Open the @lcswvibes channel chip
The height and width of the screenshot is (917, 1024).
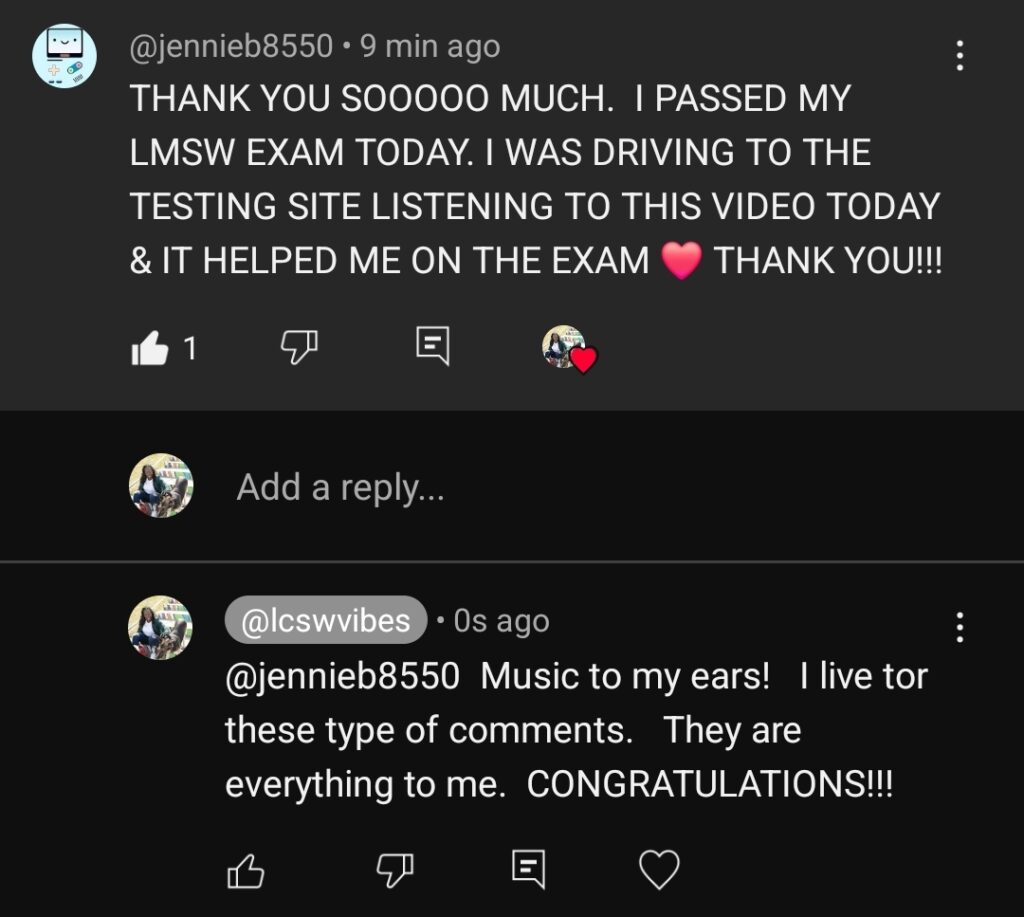tap(326, 621)
